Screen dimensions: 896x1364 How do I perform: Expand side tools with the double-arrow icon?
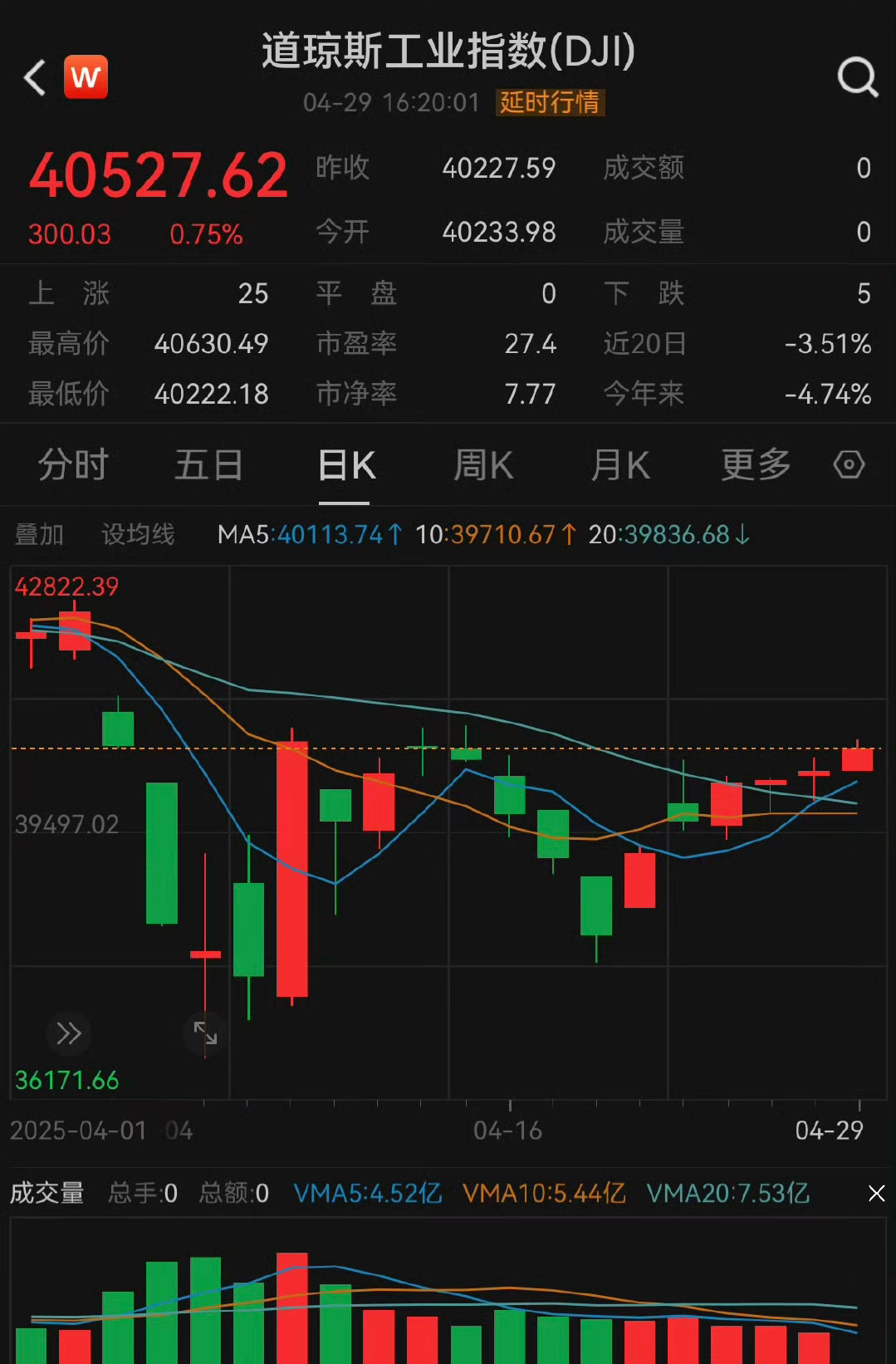coord(68,1033)
